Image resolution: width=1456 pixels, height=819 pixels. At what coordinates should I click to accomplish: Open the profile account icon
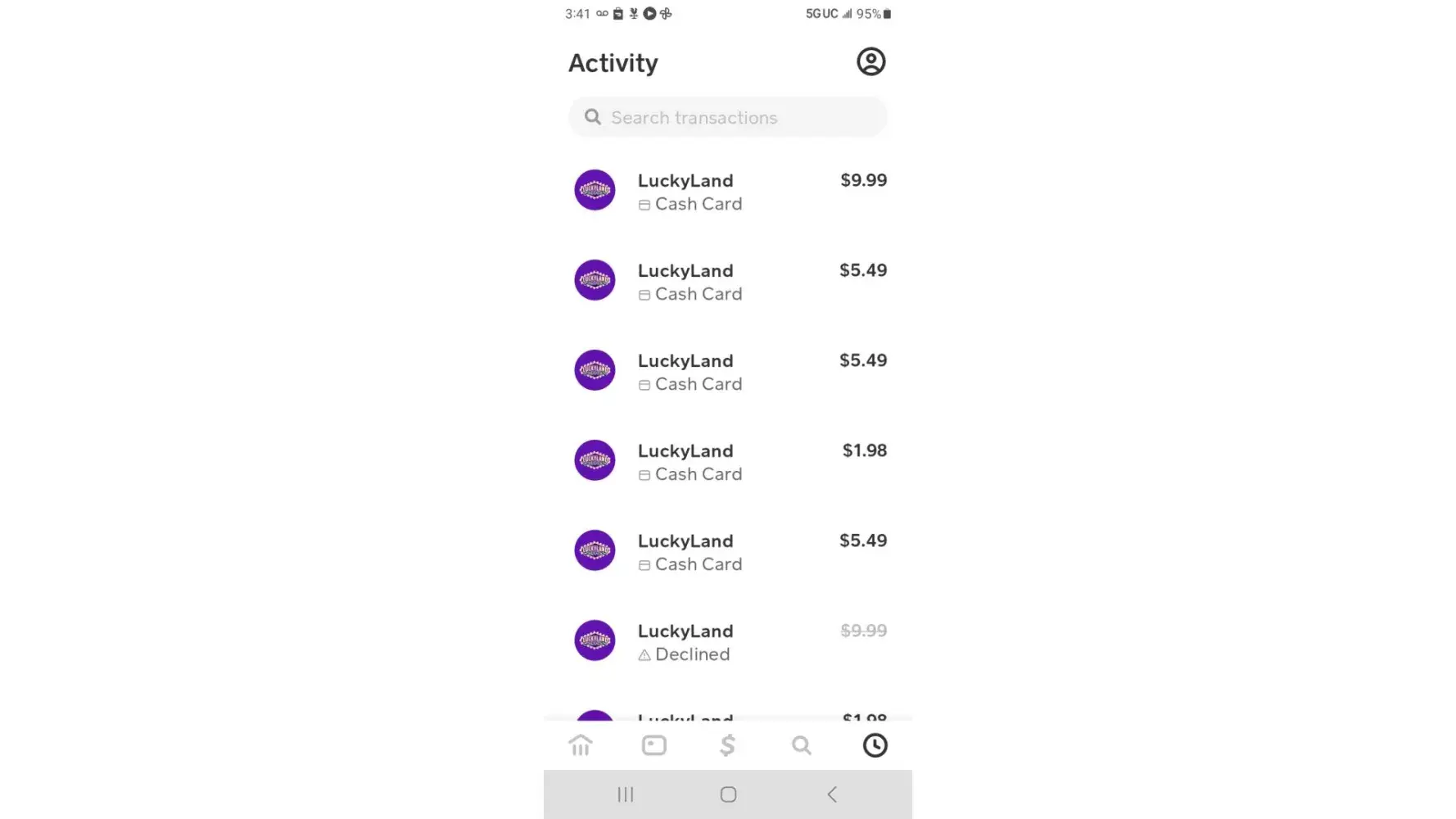click(x=870, y=61)
